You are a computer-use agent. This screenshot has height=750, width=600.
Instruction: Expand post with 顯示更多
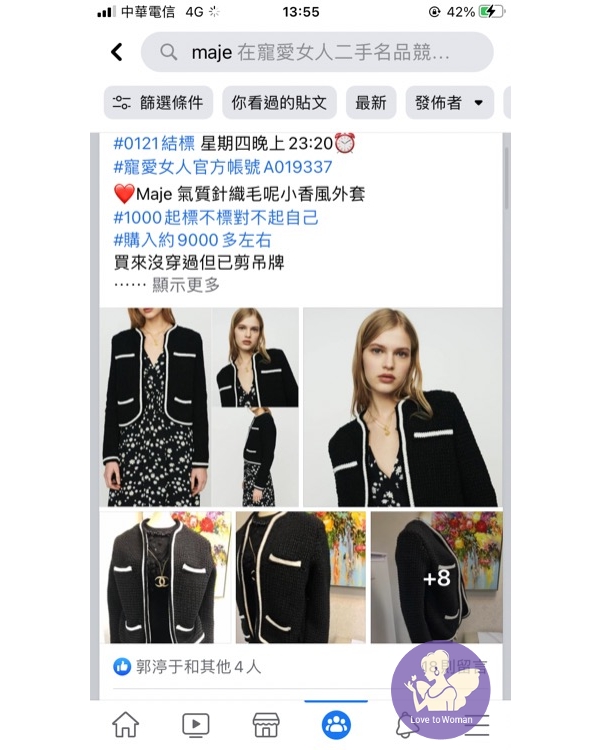[x=186, y=284]
